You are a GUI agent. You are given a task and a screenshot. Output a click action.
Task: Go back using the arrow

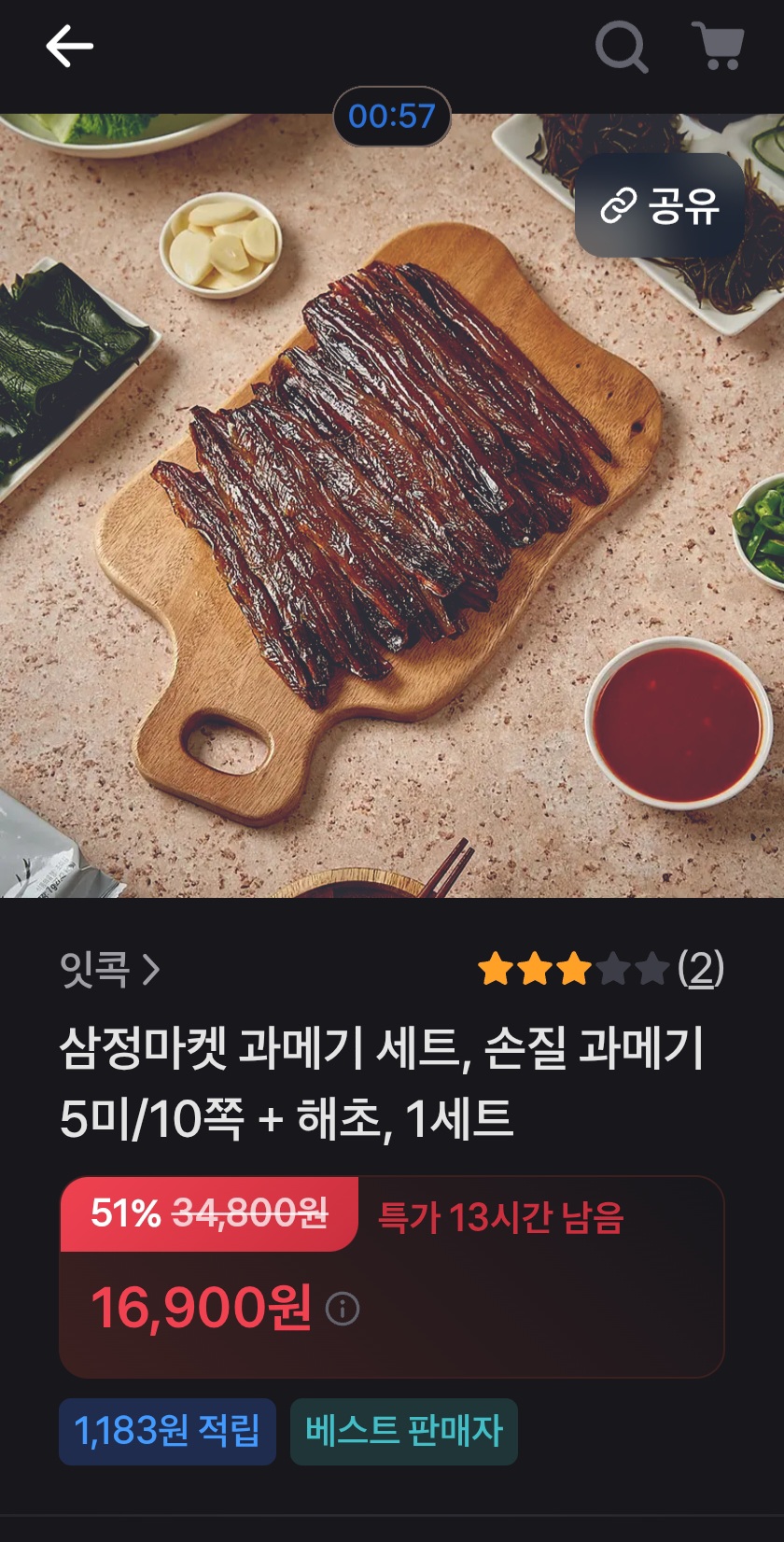[x=70, y=46]
